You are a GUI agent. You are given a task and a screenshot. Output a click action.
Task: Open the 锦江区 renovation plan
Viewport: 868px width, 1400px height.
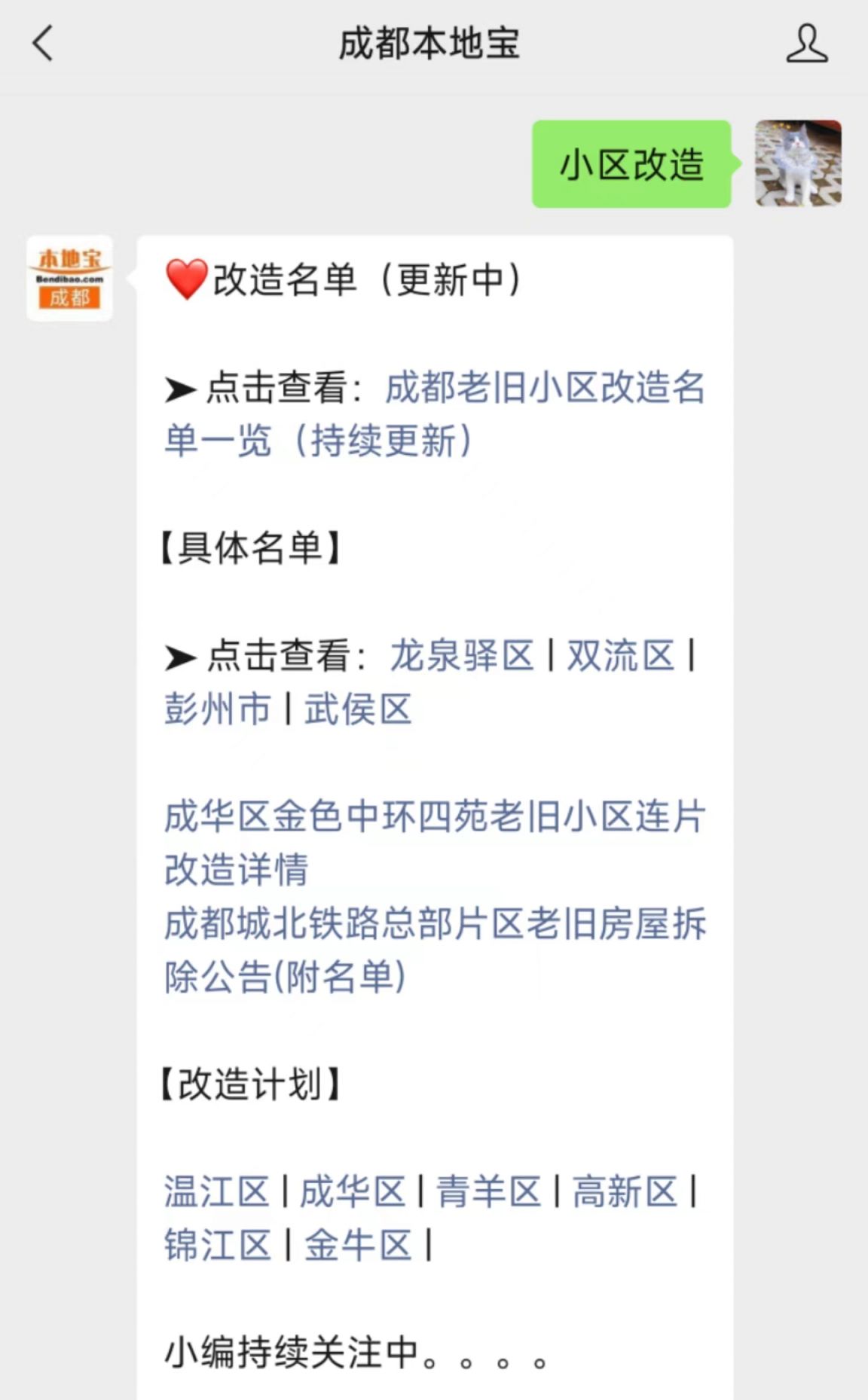tap(217, 1245)
